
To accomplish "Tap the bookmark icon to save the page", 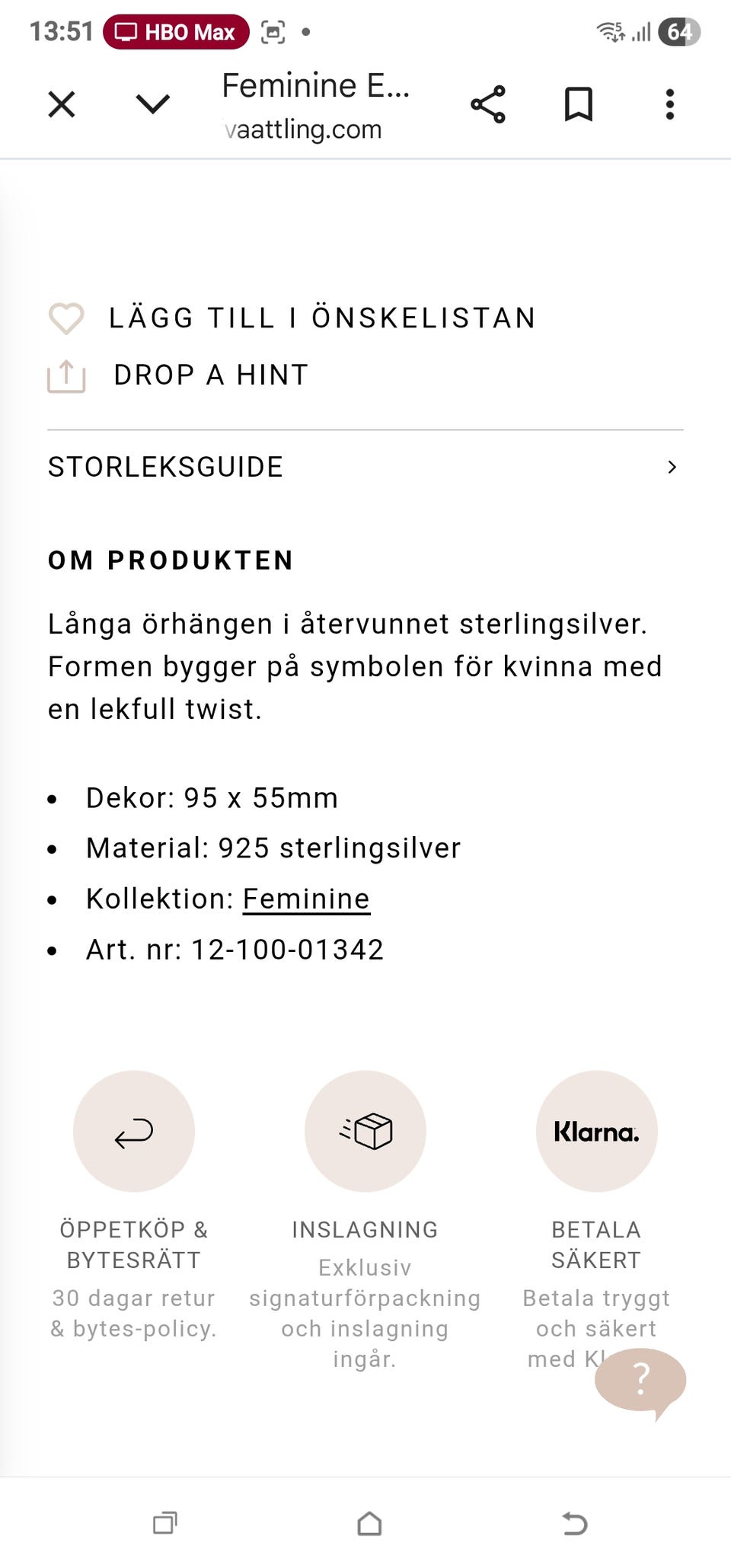I will [579, 104].
